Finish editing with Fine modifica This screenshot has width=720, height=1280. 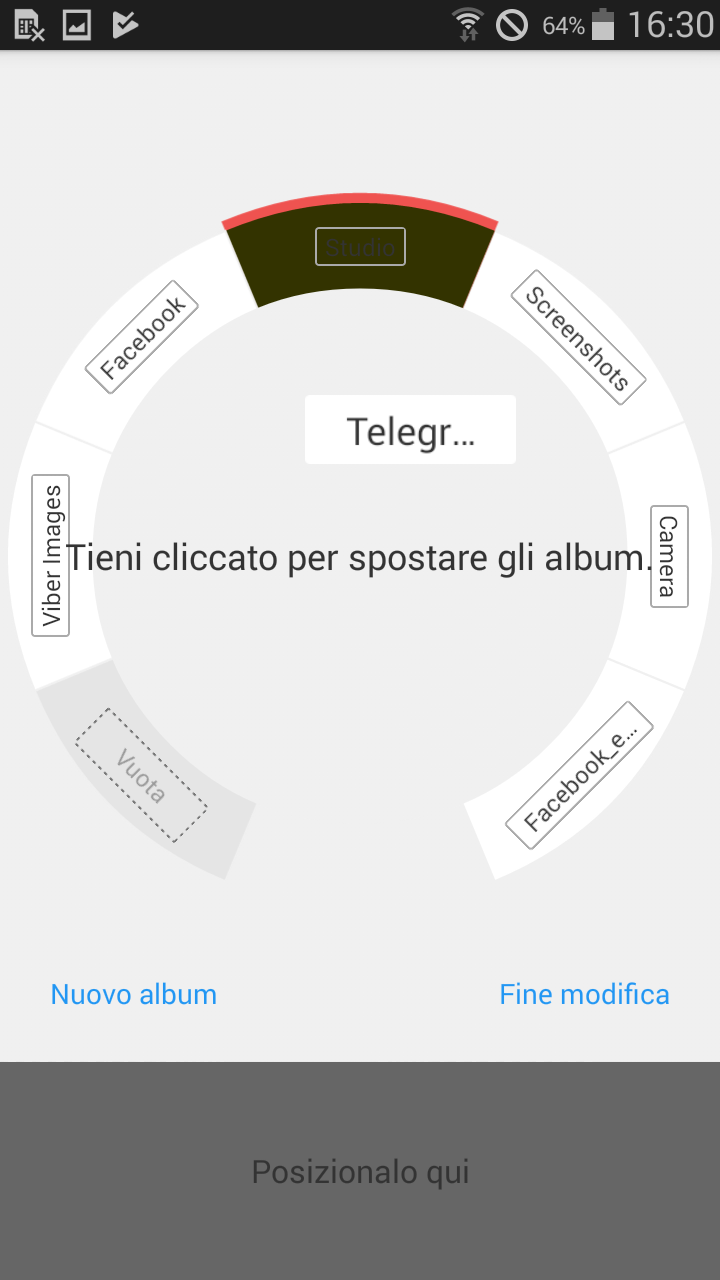click(x=585, y=994)
